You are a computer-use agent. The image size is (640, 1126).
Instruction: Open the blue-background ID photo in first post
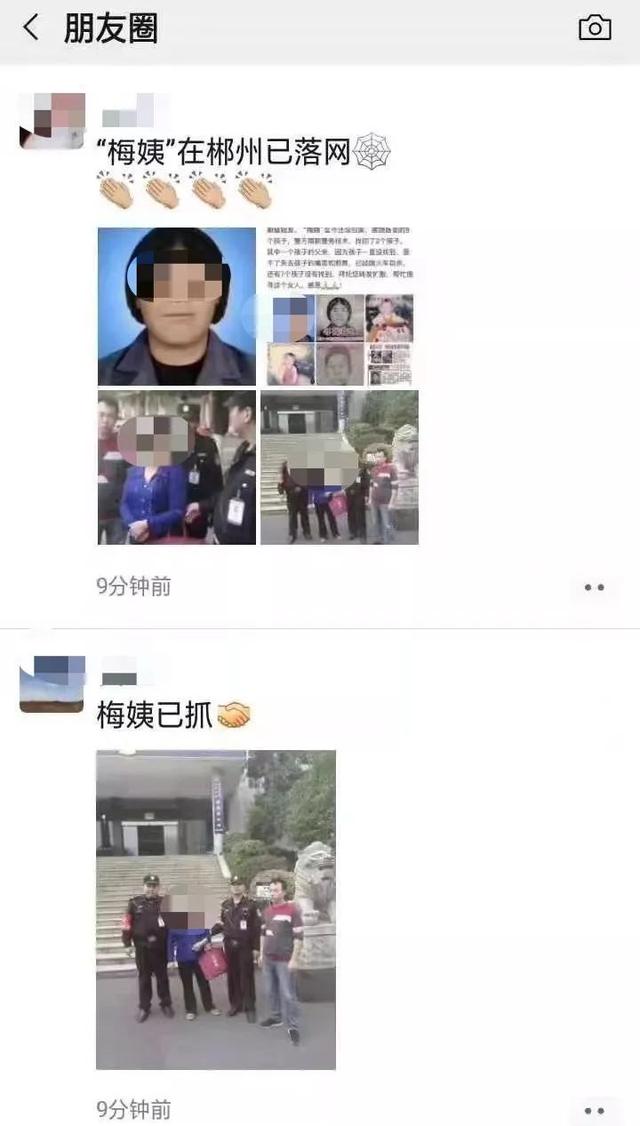tap(177, 306)
